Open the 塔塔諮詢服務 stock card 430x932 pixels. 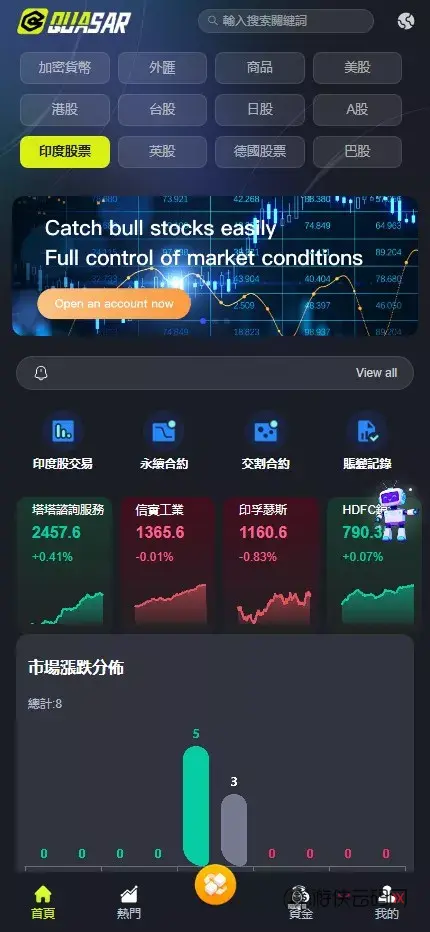click(x=64, y=562)
